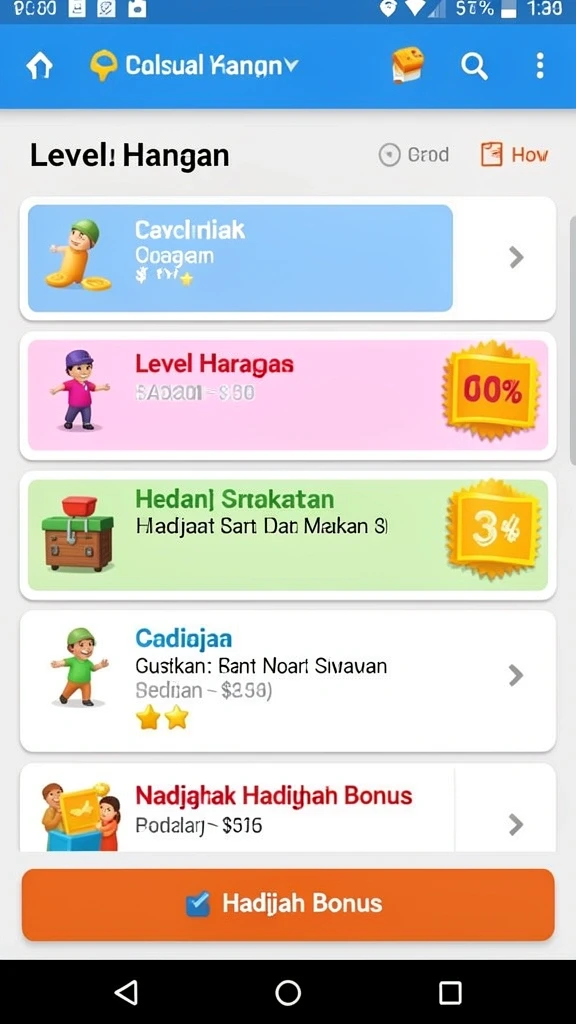Open the How link

[x=515, y=155]
